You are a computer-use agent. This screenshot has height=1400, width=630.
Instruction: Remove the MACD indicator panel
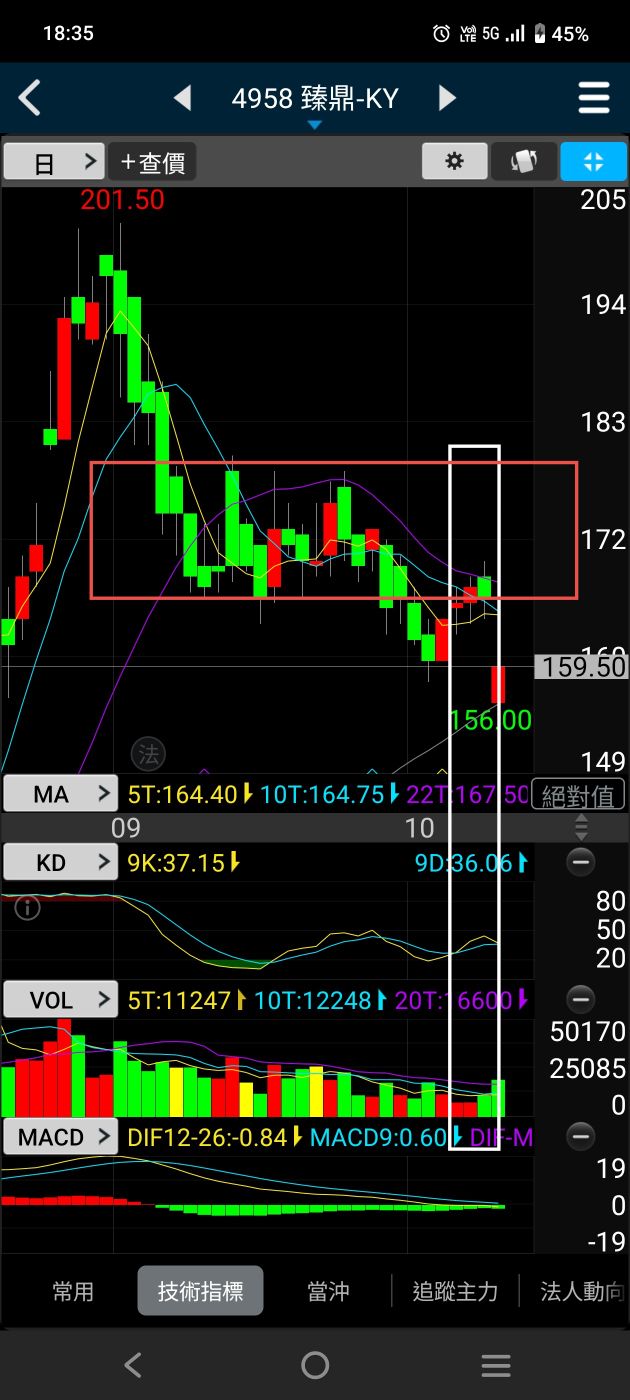[x=580, y=1136]
